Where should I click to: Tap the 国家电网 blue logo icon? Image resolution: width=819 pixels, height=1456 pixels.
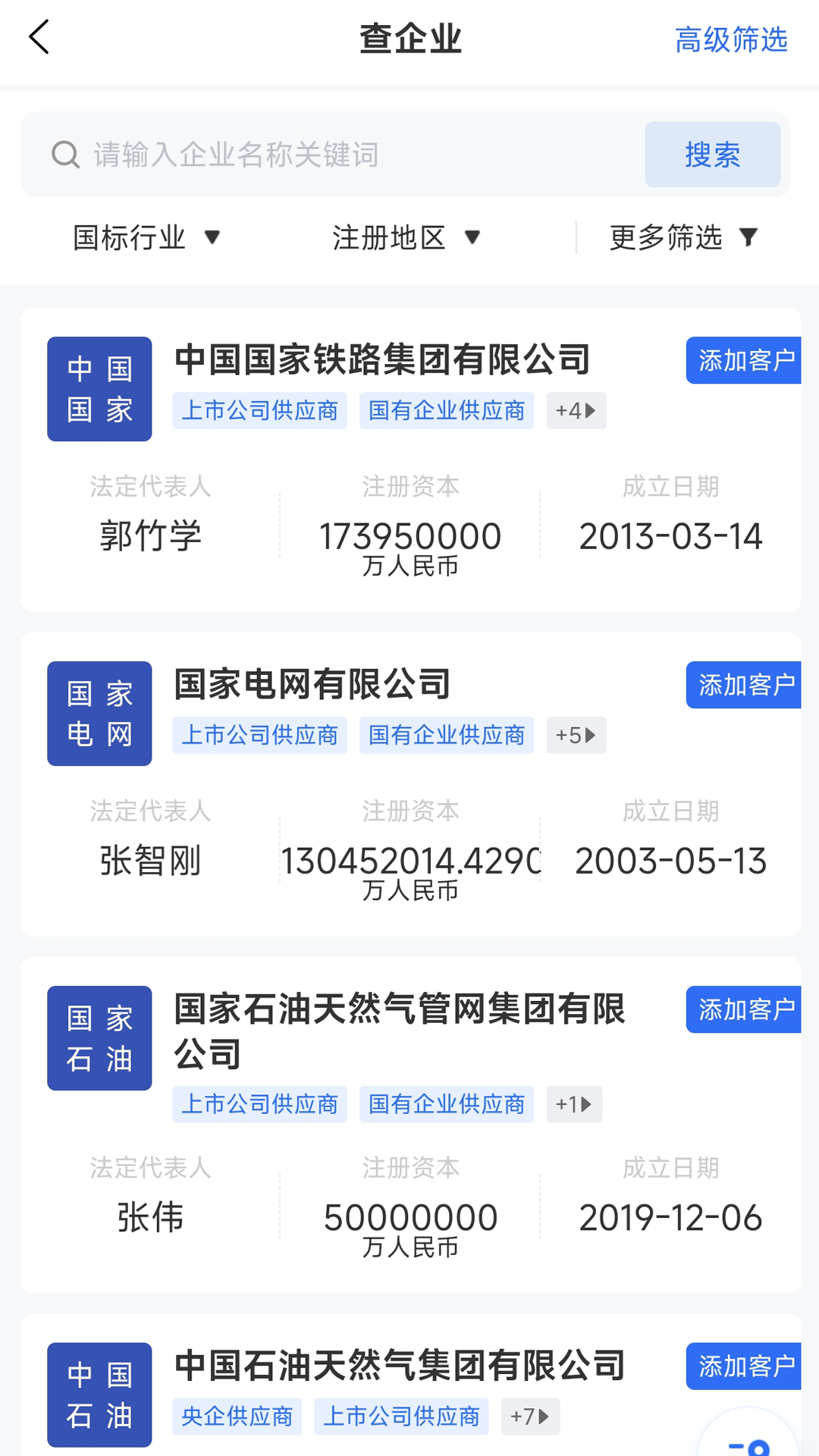[99, 713]
